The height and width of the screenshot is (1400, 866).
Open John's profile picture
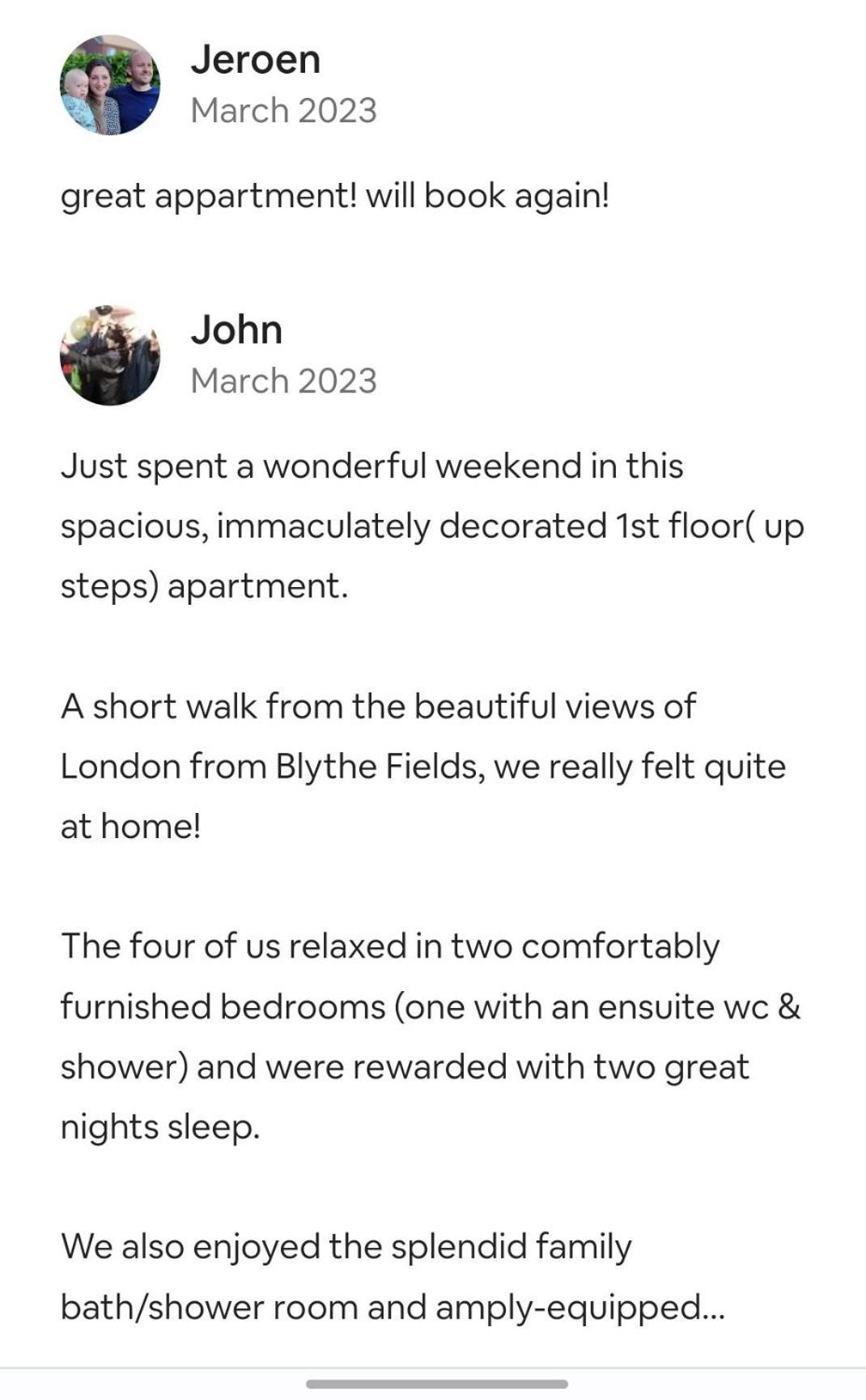point(110,355)
